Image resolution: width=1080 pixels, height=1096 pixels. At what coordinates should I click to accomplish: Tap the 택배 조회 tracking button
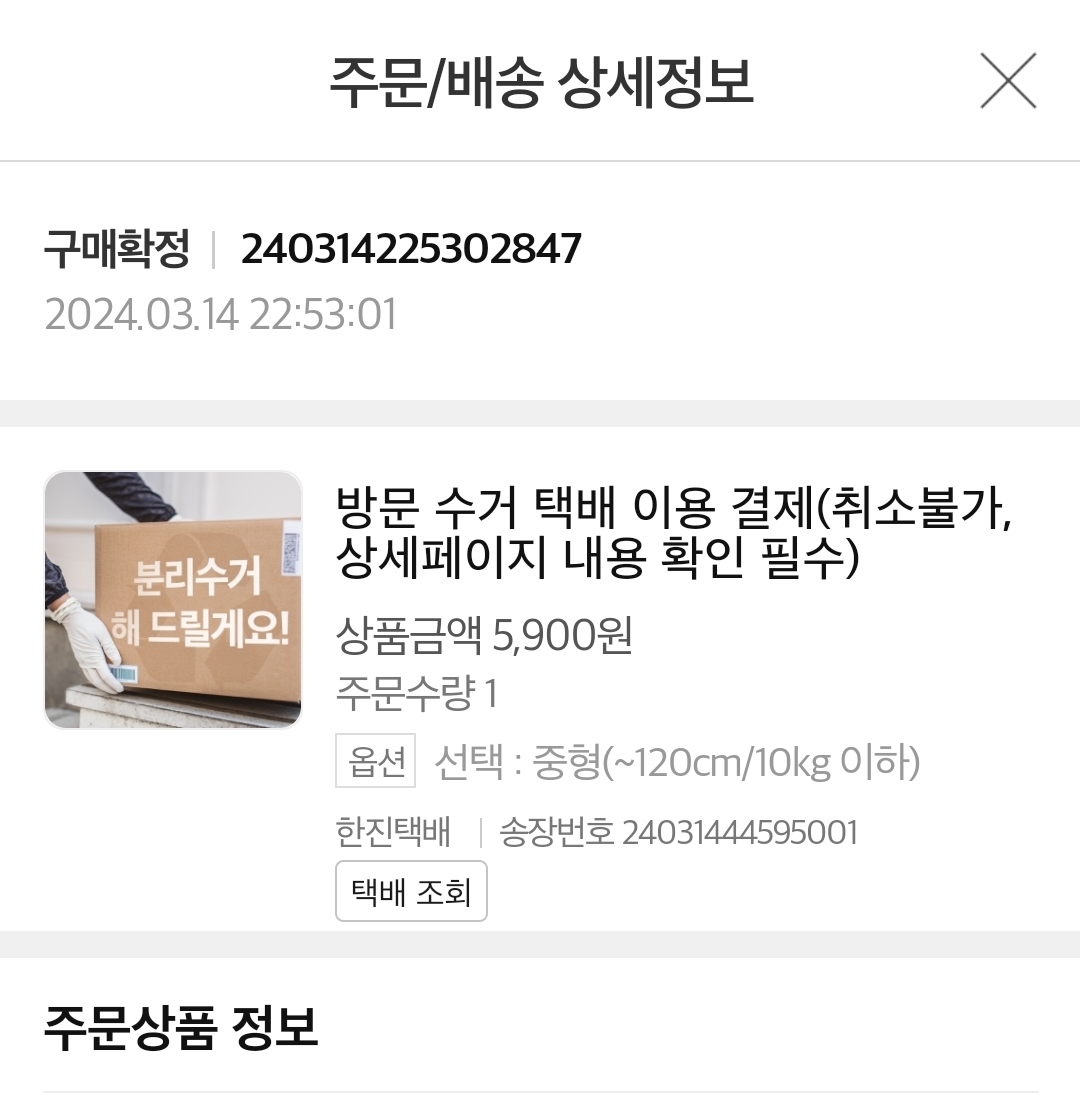click(411, 891)
